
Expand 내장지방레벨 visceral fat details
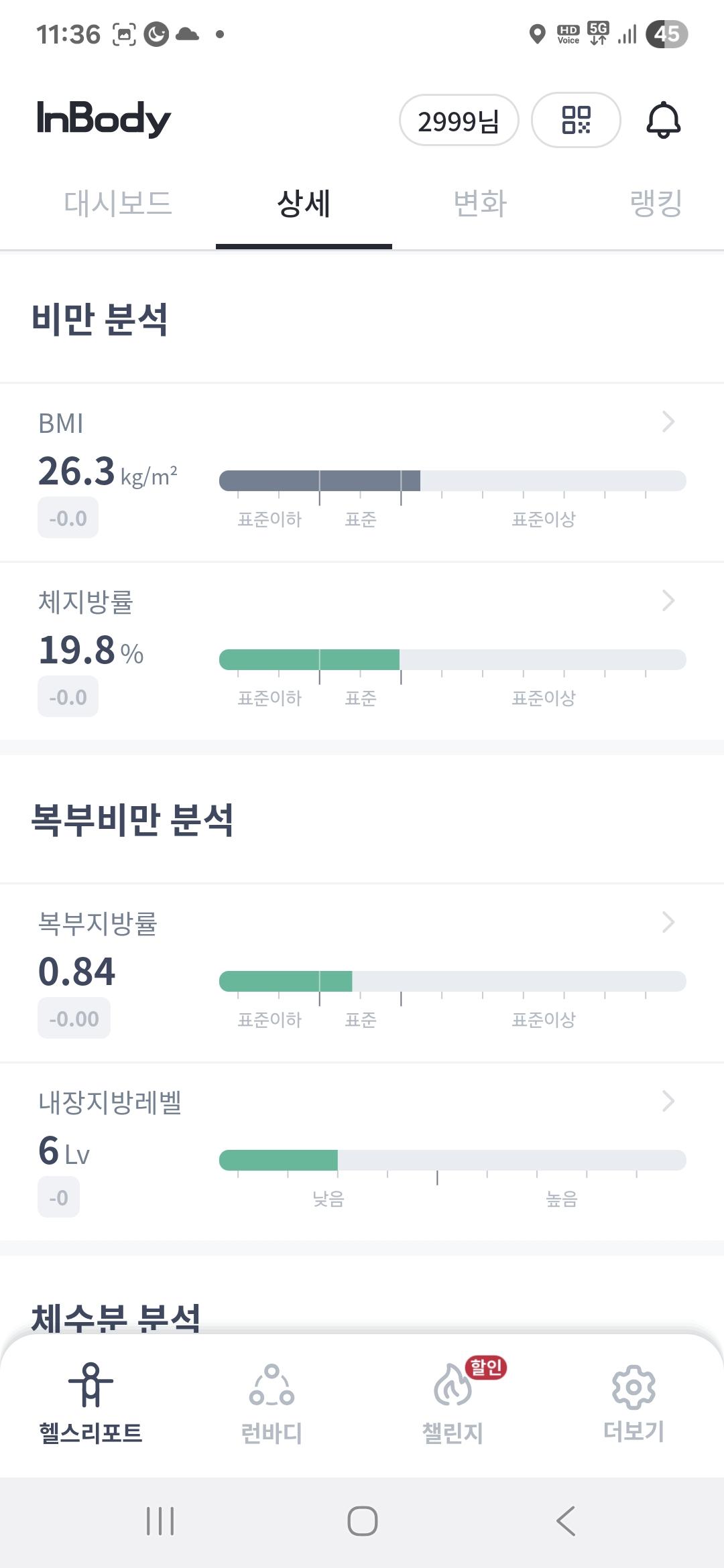[x=667, y=1102]
